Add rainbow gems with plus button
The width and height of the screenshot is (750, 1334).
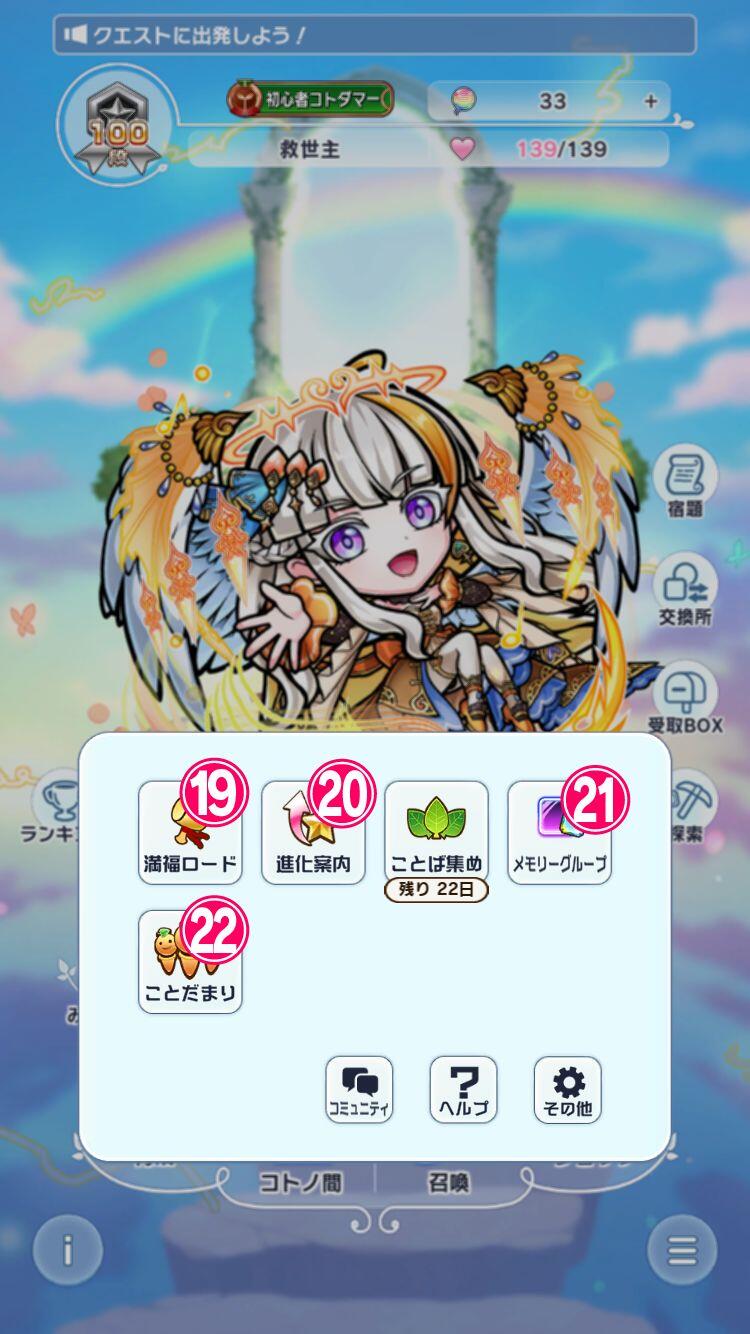[651, 101]
